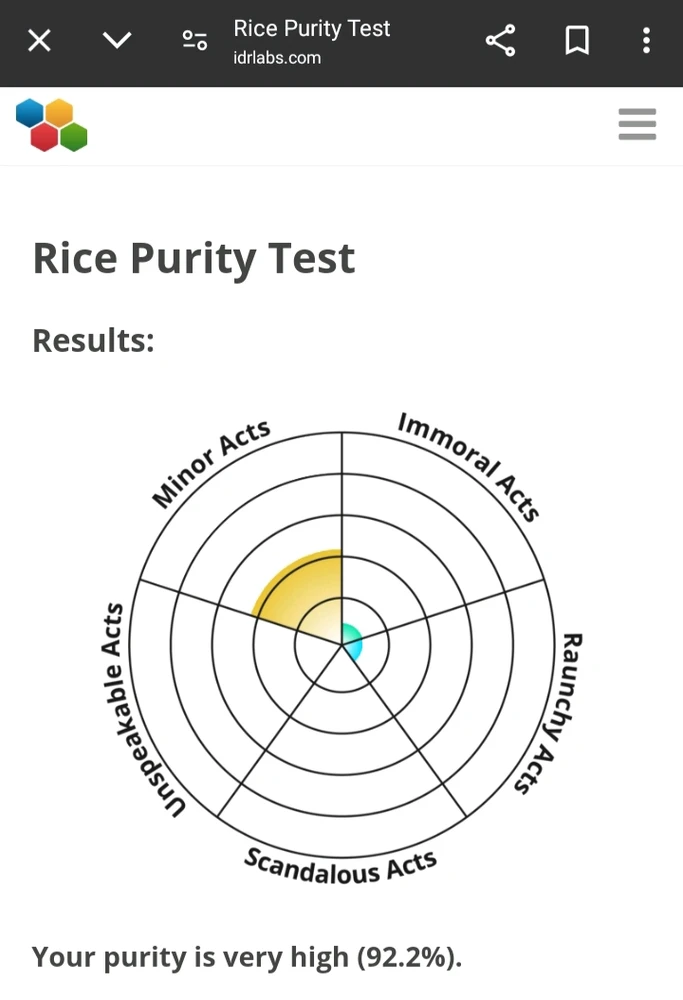Close the in-app browser tab
683x1000 pixels.
click(x=39, y=41)
